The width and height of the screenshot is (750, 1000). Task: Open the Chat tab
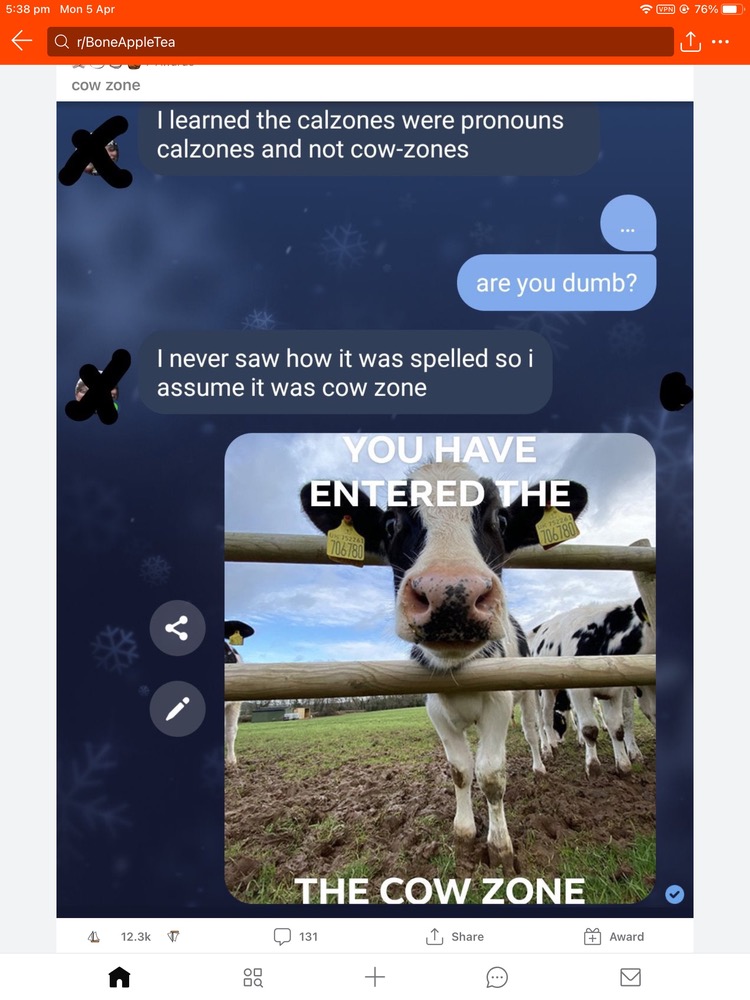pos(497,977)
